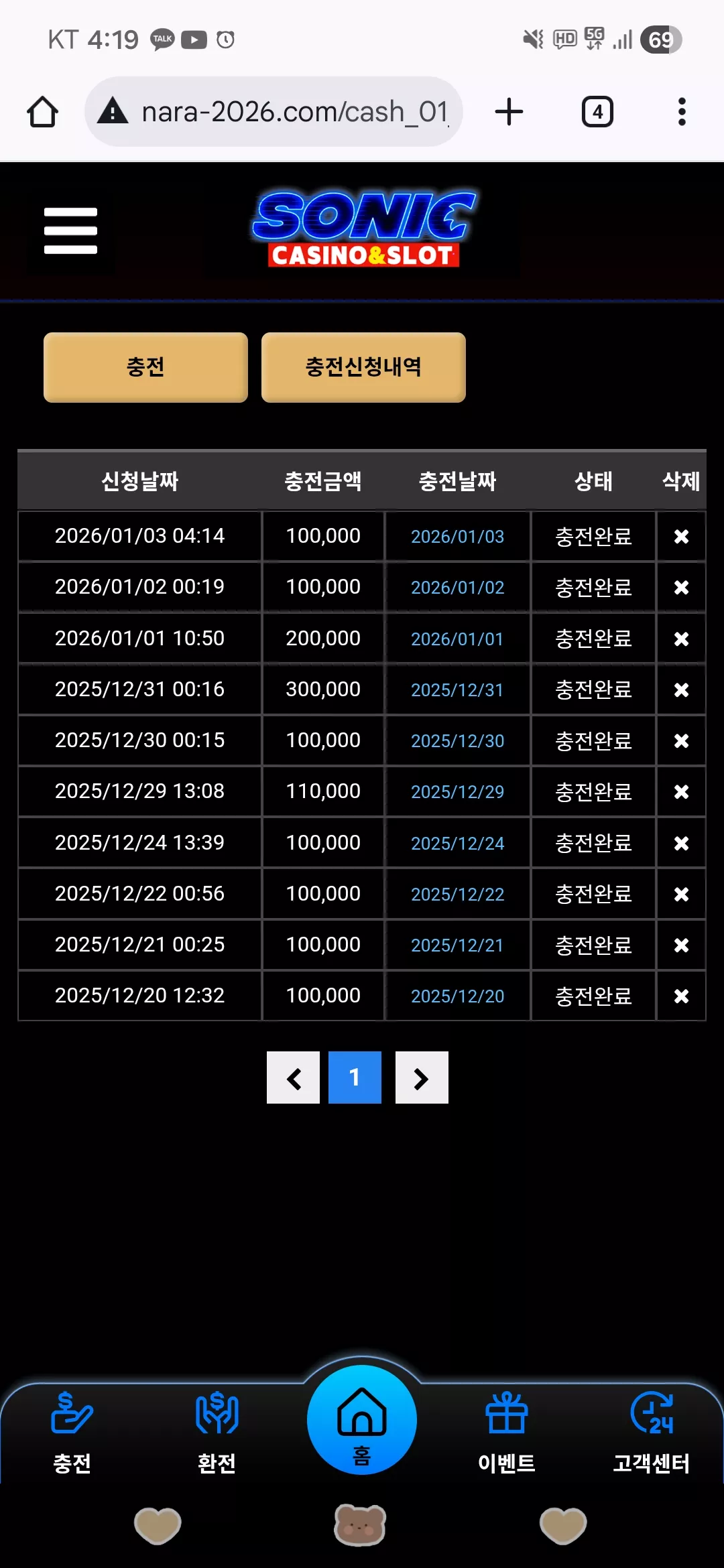Open a new browser tab

(509, 112)
